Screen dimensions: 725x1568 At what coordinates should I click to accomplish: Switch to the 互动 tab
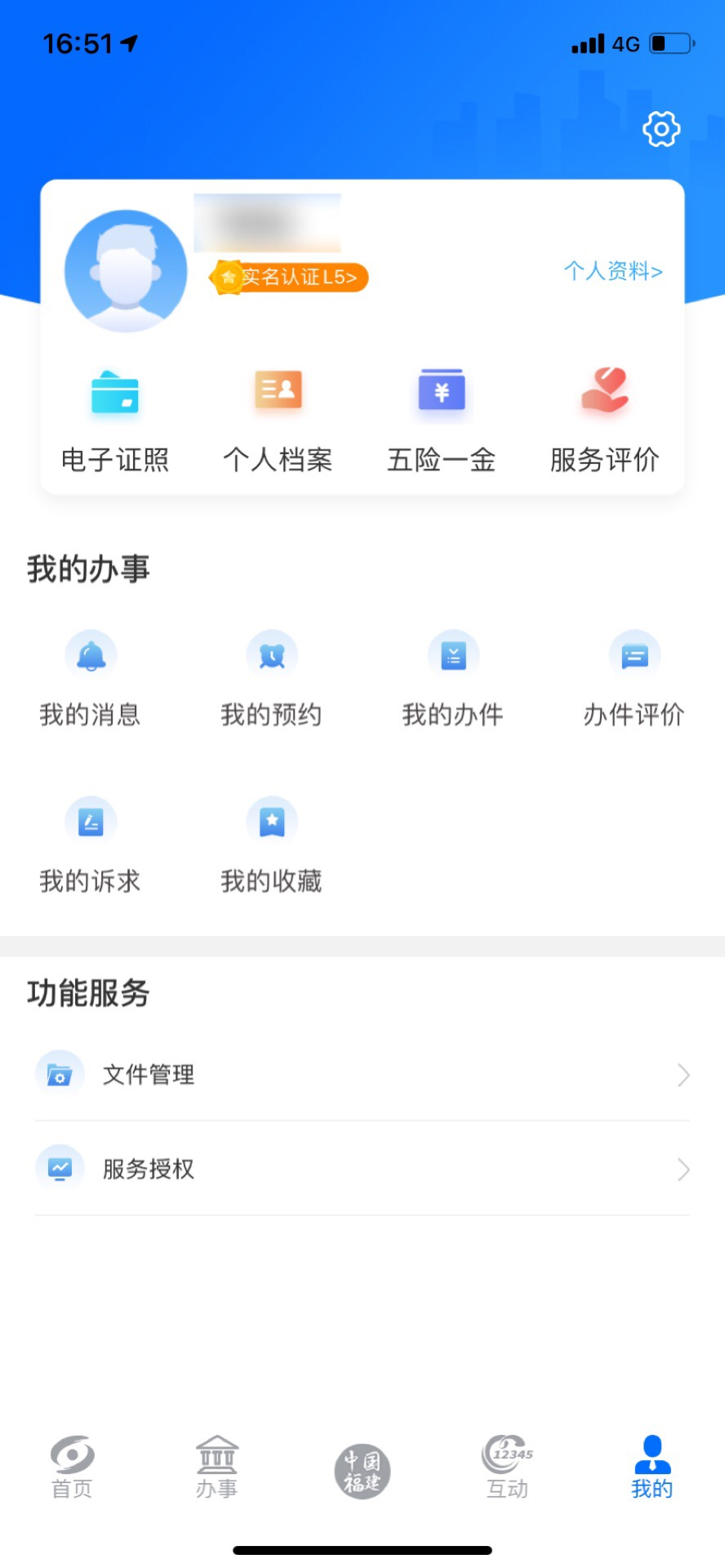(507, 1467)
